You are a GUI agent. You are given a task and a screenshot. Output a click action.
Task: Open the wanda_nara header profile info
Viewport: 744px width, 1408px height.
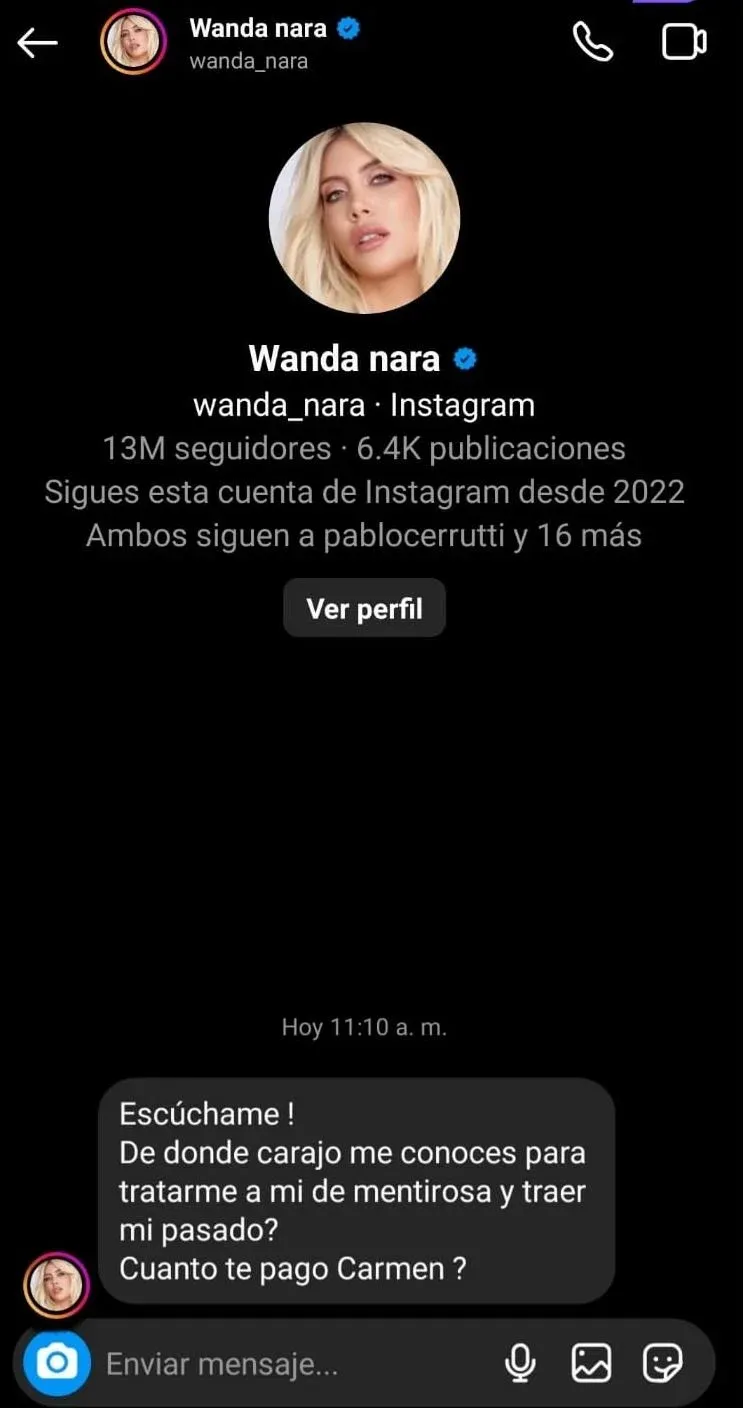point(258,43)
